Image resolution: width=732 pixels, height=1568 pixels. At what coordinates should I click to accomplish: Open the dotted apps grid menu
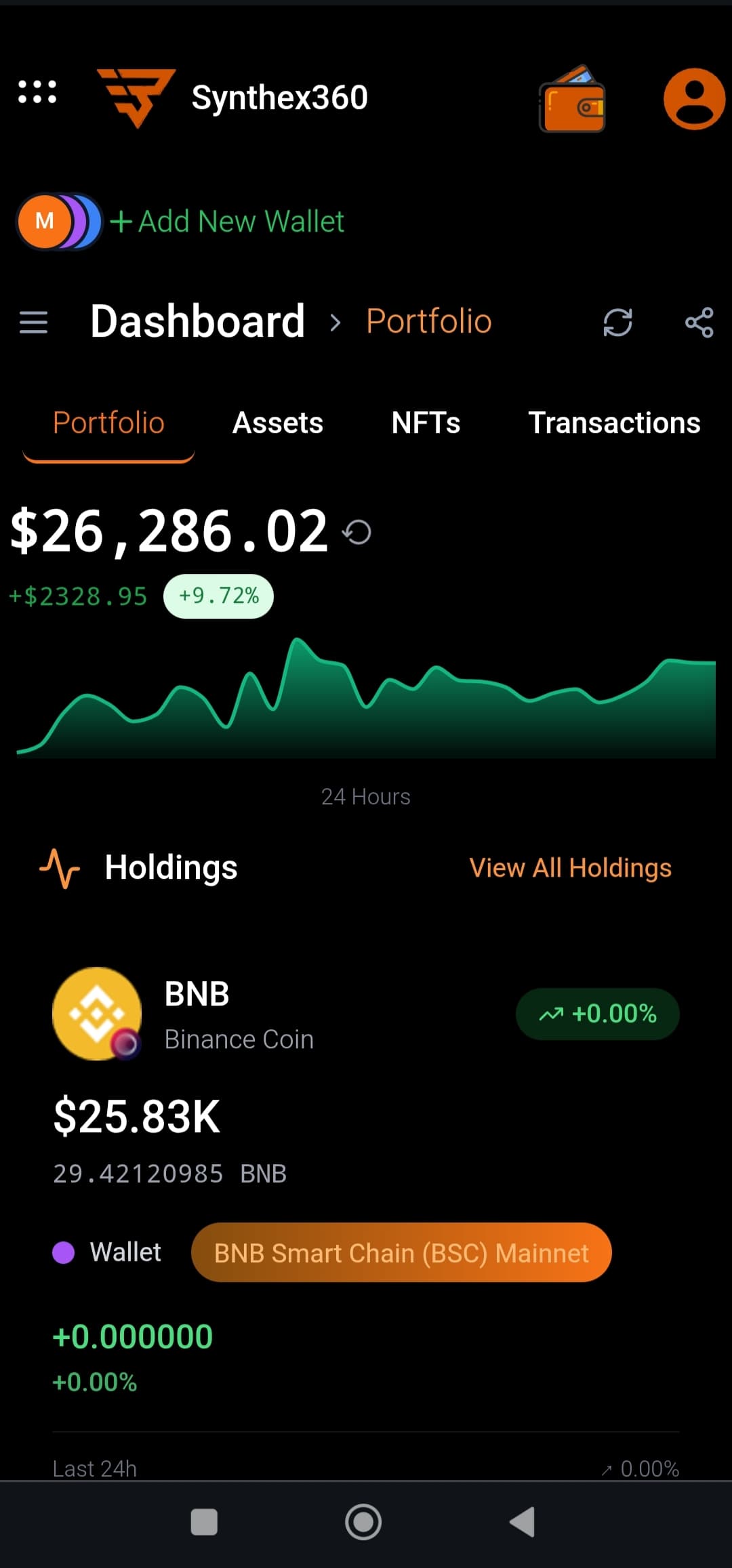(x=37, y=92)
